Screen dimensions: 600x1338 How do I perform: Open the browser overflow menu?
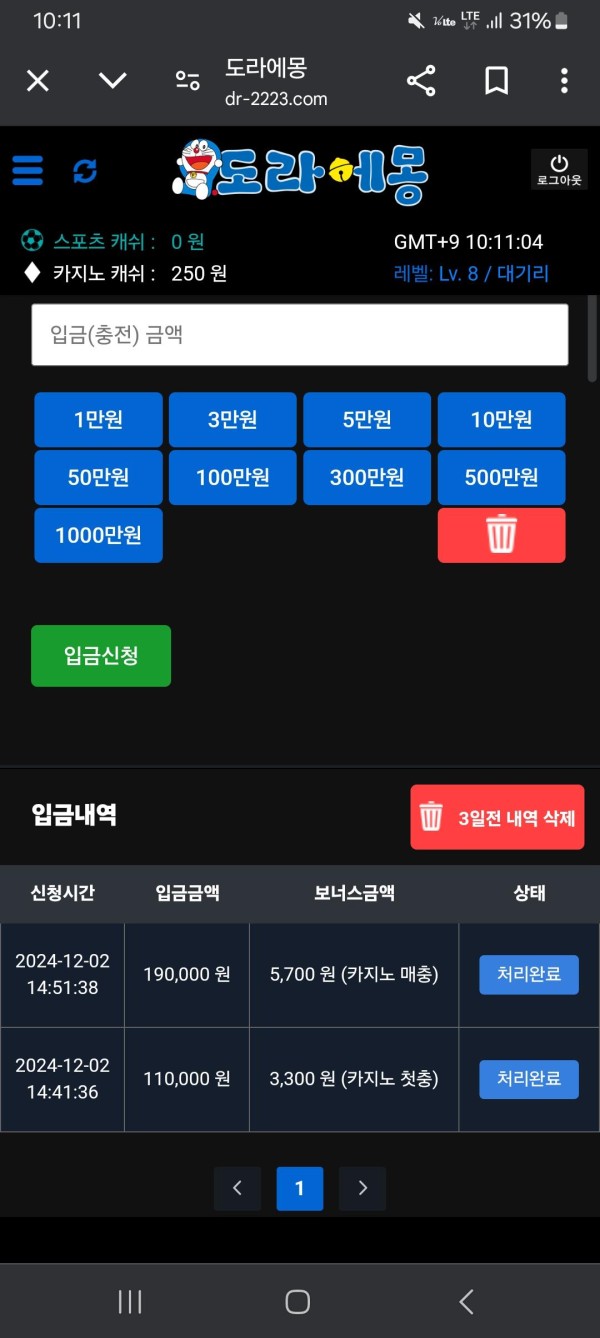click(x=564, y=81)
